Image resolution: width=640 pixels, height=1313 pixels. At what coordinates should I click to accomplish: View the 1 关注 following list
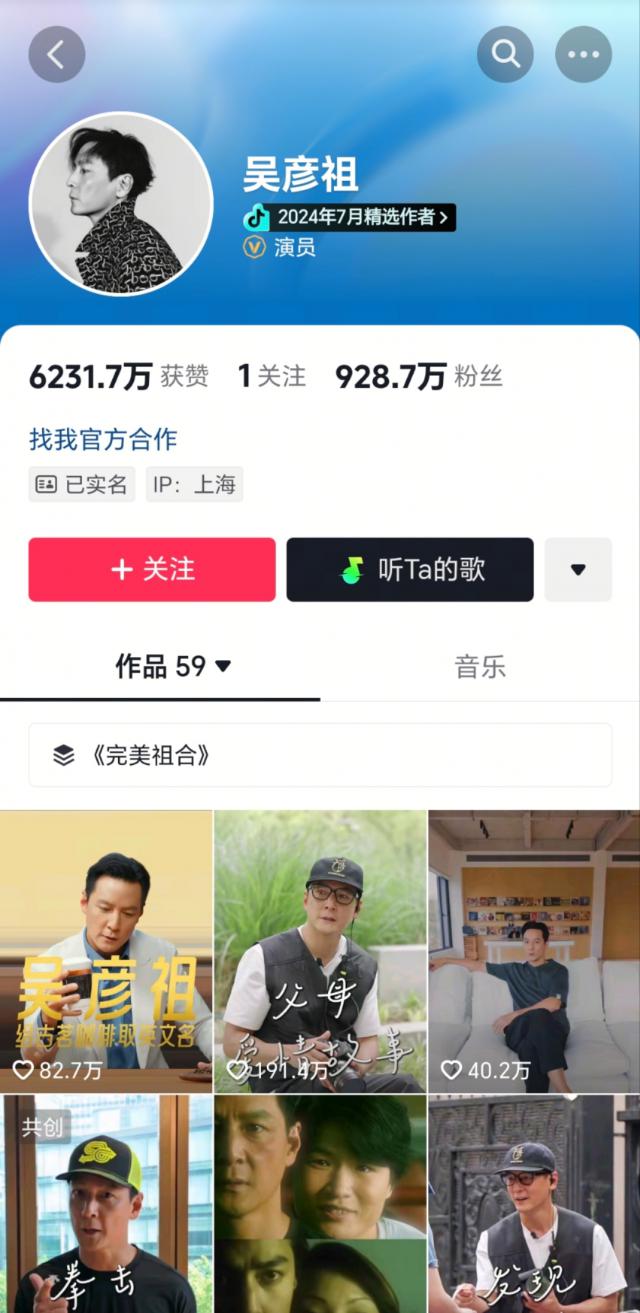coord(271,376)
